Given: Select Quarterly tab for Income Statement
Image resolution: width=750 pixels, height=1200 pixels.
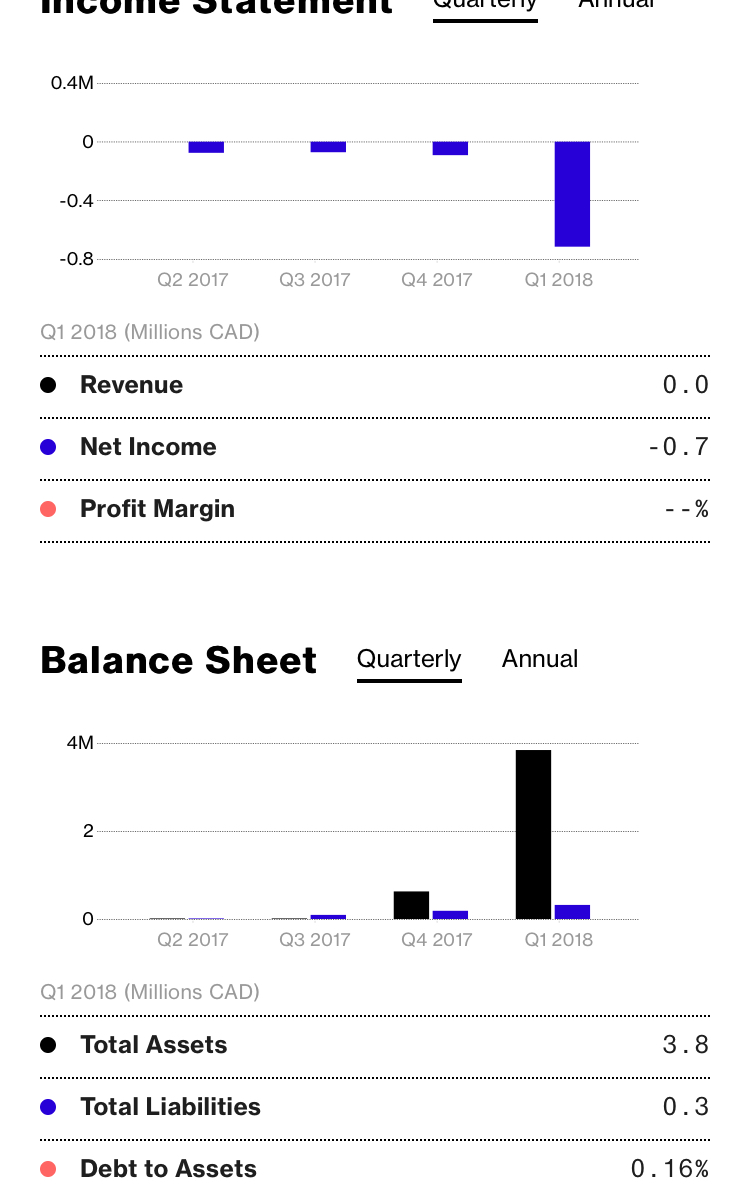Looking at the screenshot, I should [485, 5].
